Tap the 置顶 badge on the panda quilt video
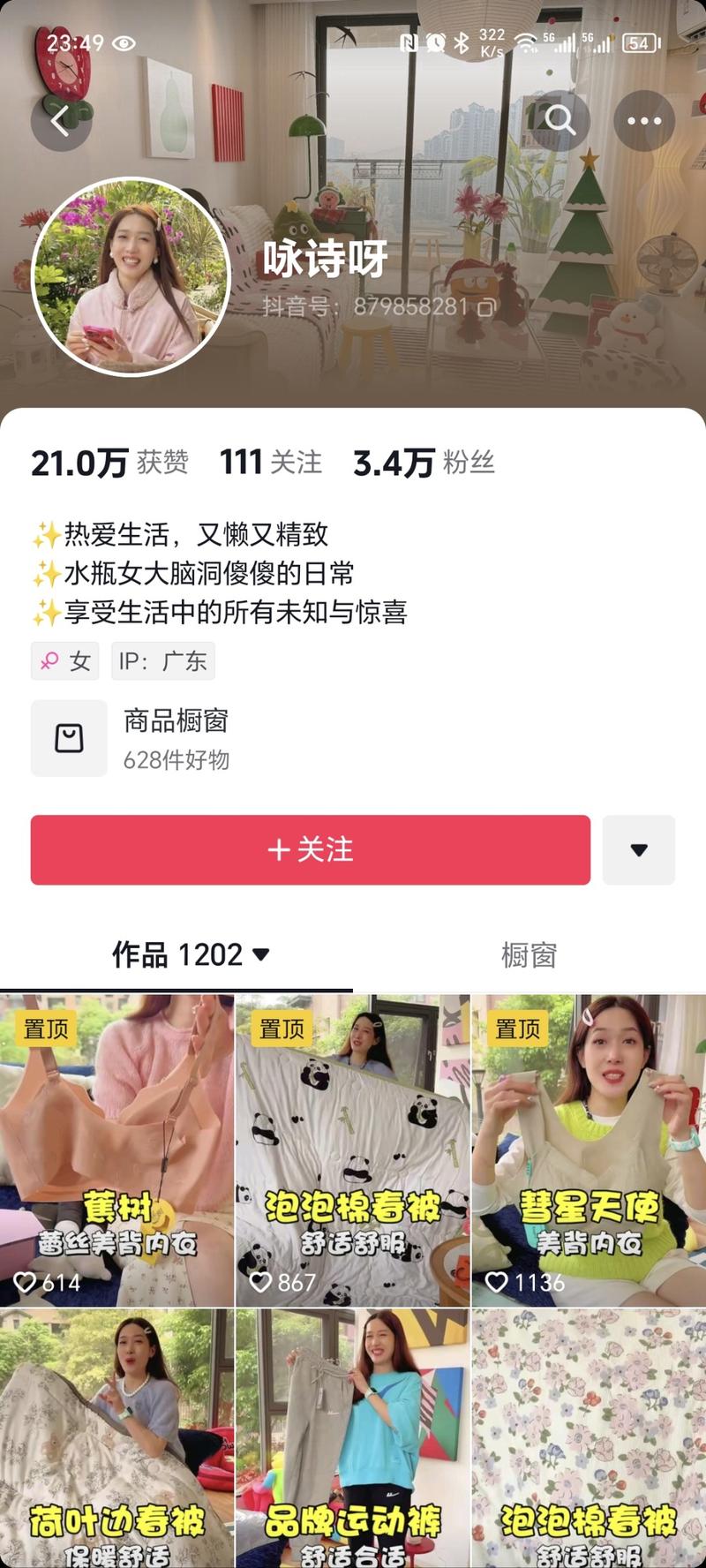Screen dimensions: 706x1568 click(281, 1028)
